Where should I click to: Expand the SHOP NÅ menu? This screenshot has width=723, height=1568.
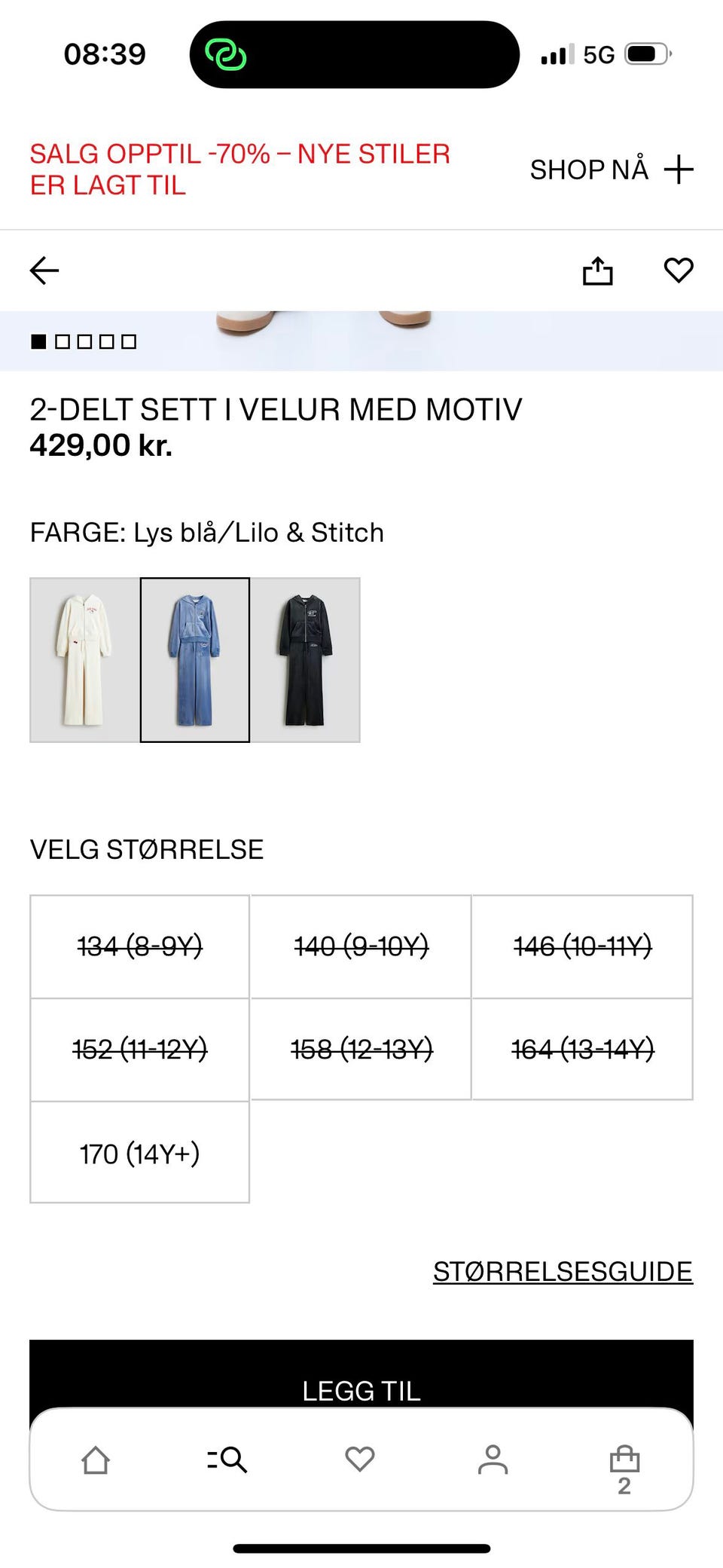610,169
